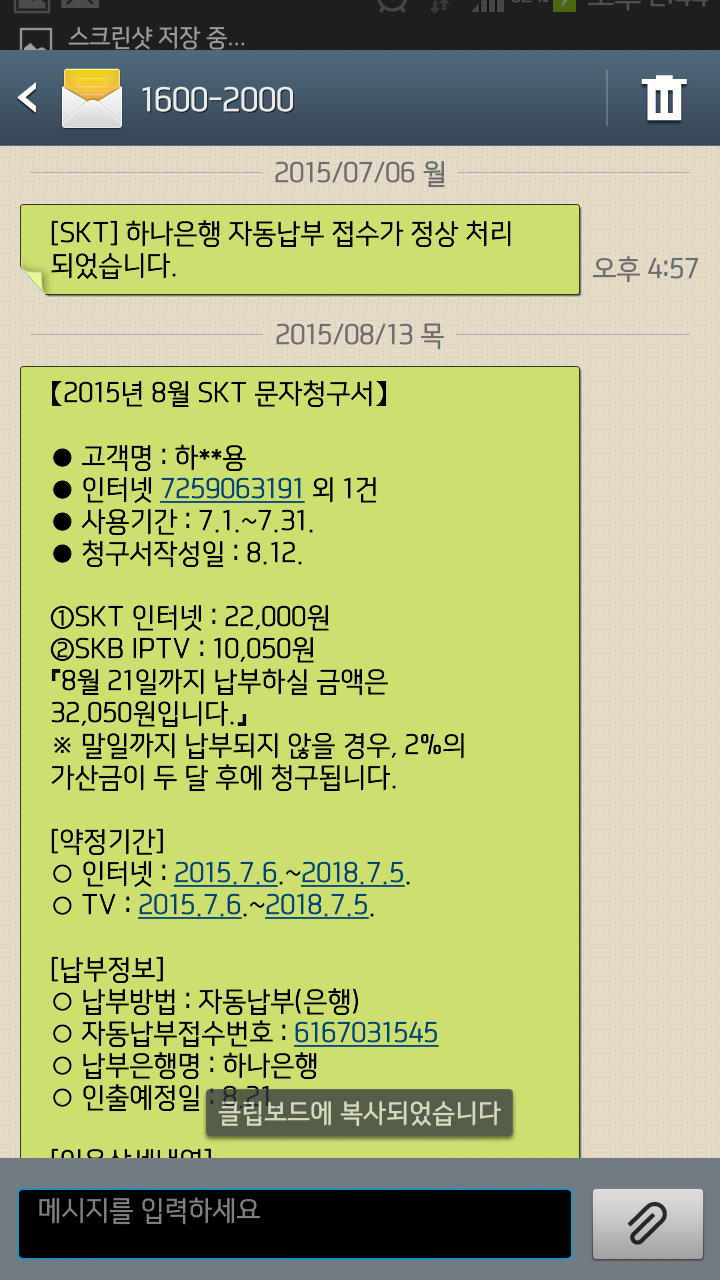Open the 자동납부접수번호 link 6167031545
The image size is (720, 1280).
pos(366,1032)
